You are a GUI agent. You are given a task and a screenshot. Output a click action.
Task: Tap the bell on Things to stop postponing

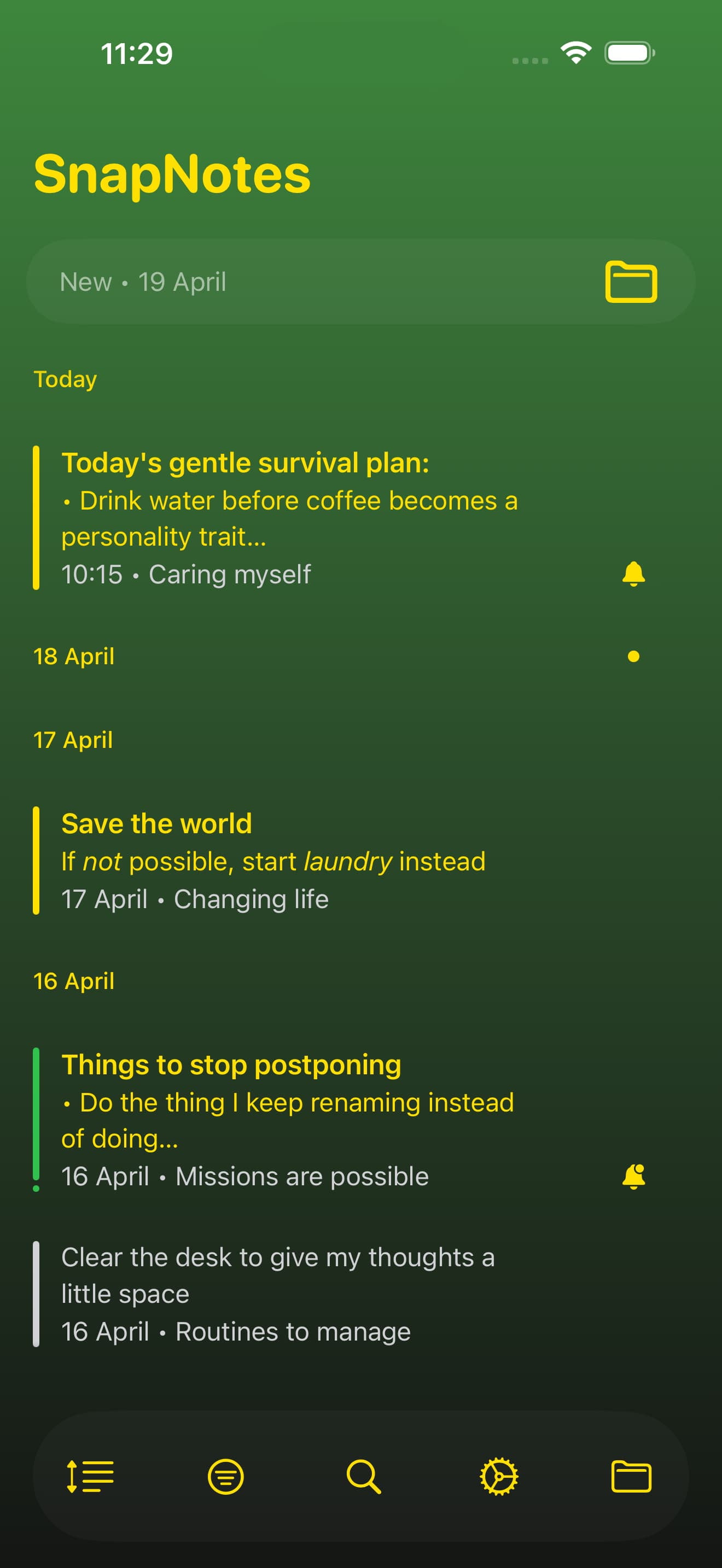tap(635, 1175)
